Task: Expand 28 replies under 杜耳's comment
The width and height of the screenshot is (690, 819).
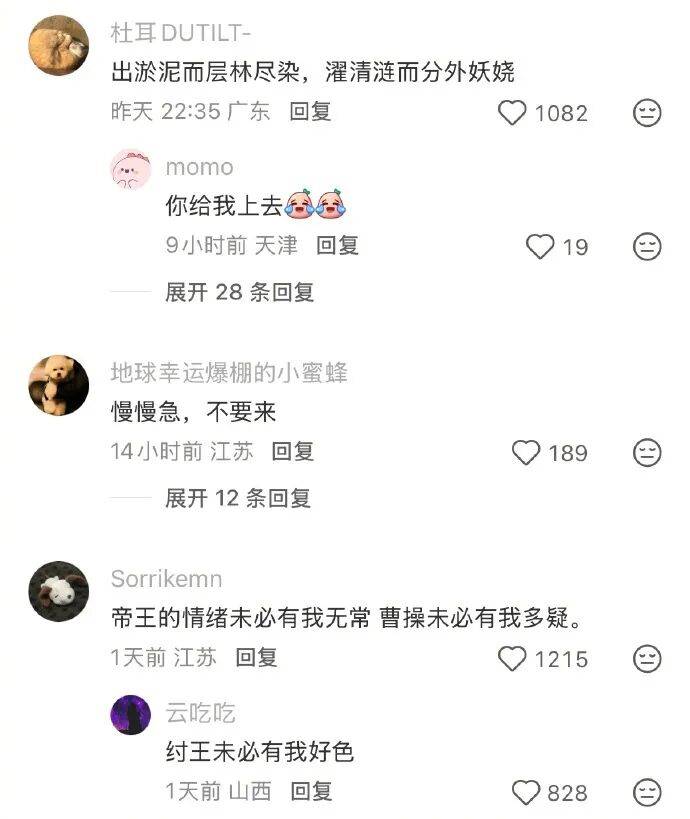Action: click(239, 292)
